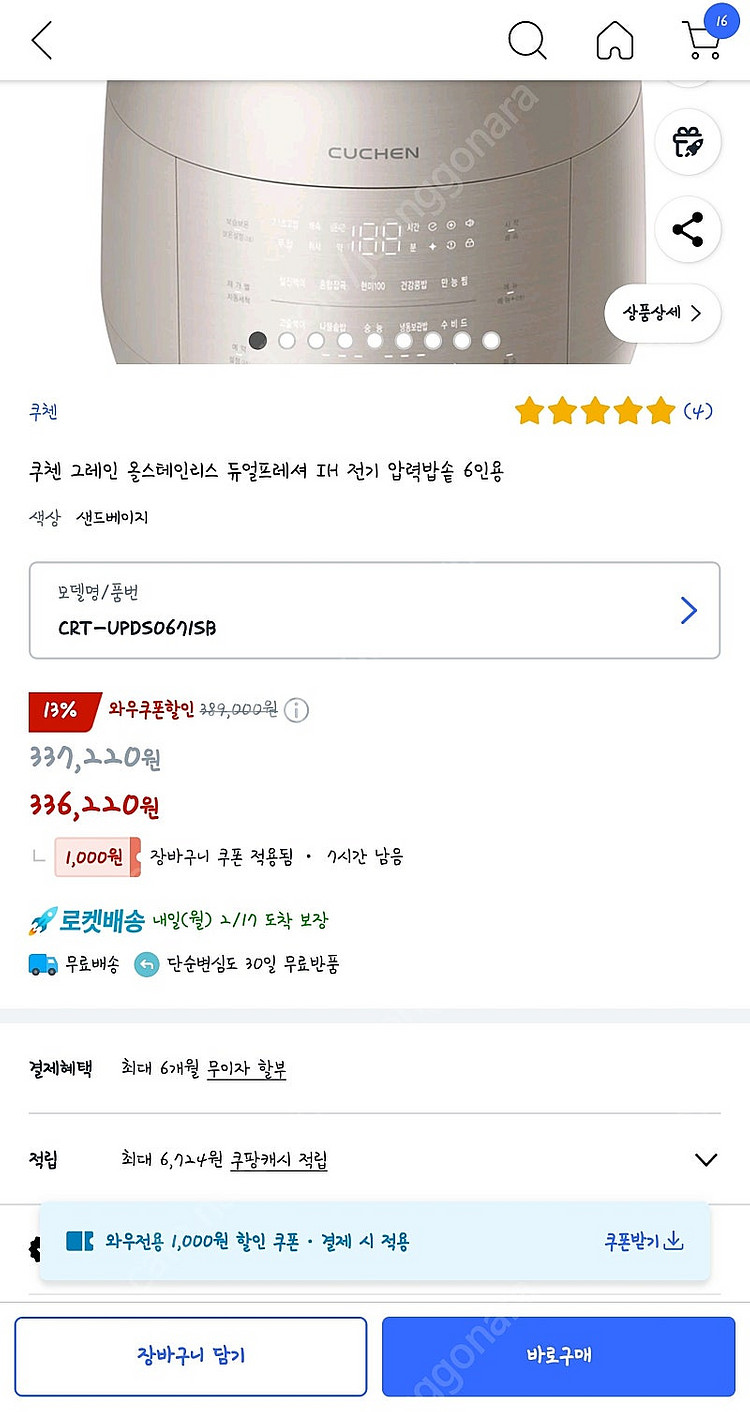The width and height of the screenshot is (750, 1412).
Task: Add item with 장바구니 담기
Action: pos(190,1356)
